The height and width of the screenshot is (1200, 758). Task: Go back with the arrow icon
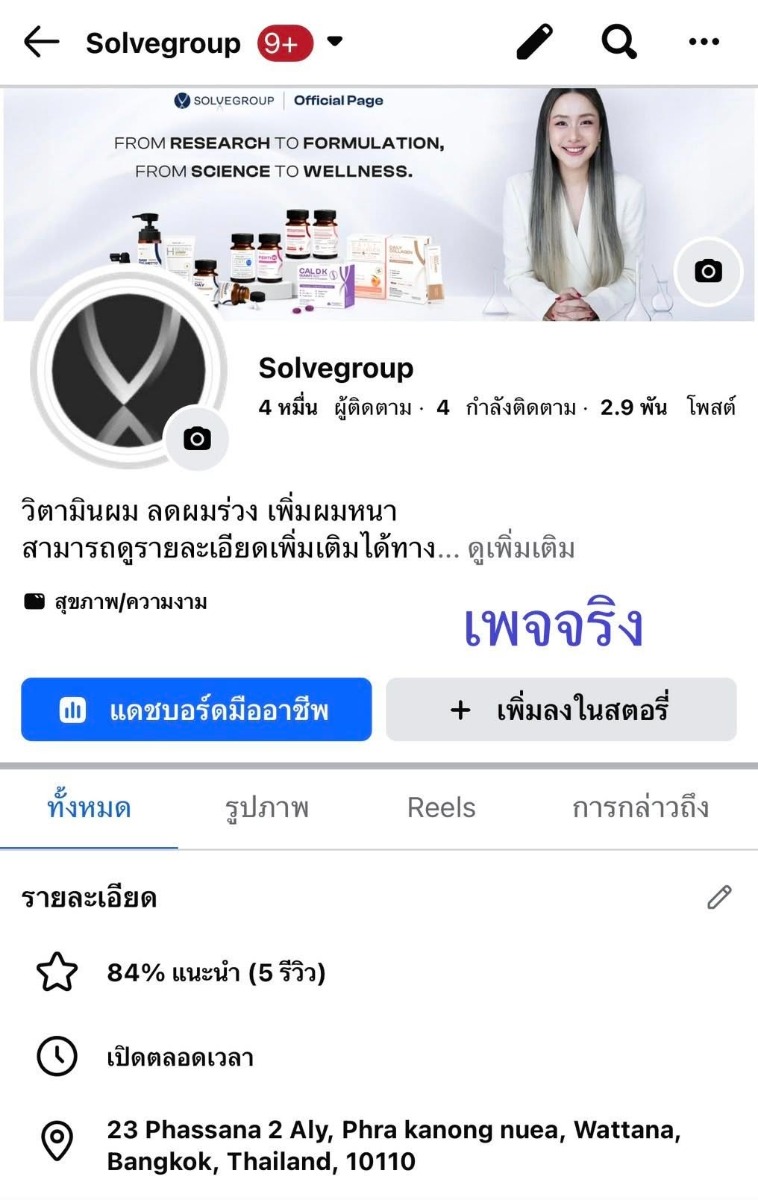[41, 42]
